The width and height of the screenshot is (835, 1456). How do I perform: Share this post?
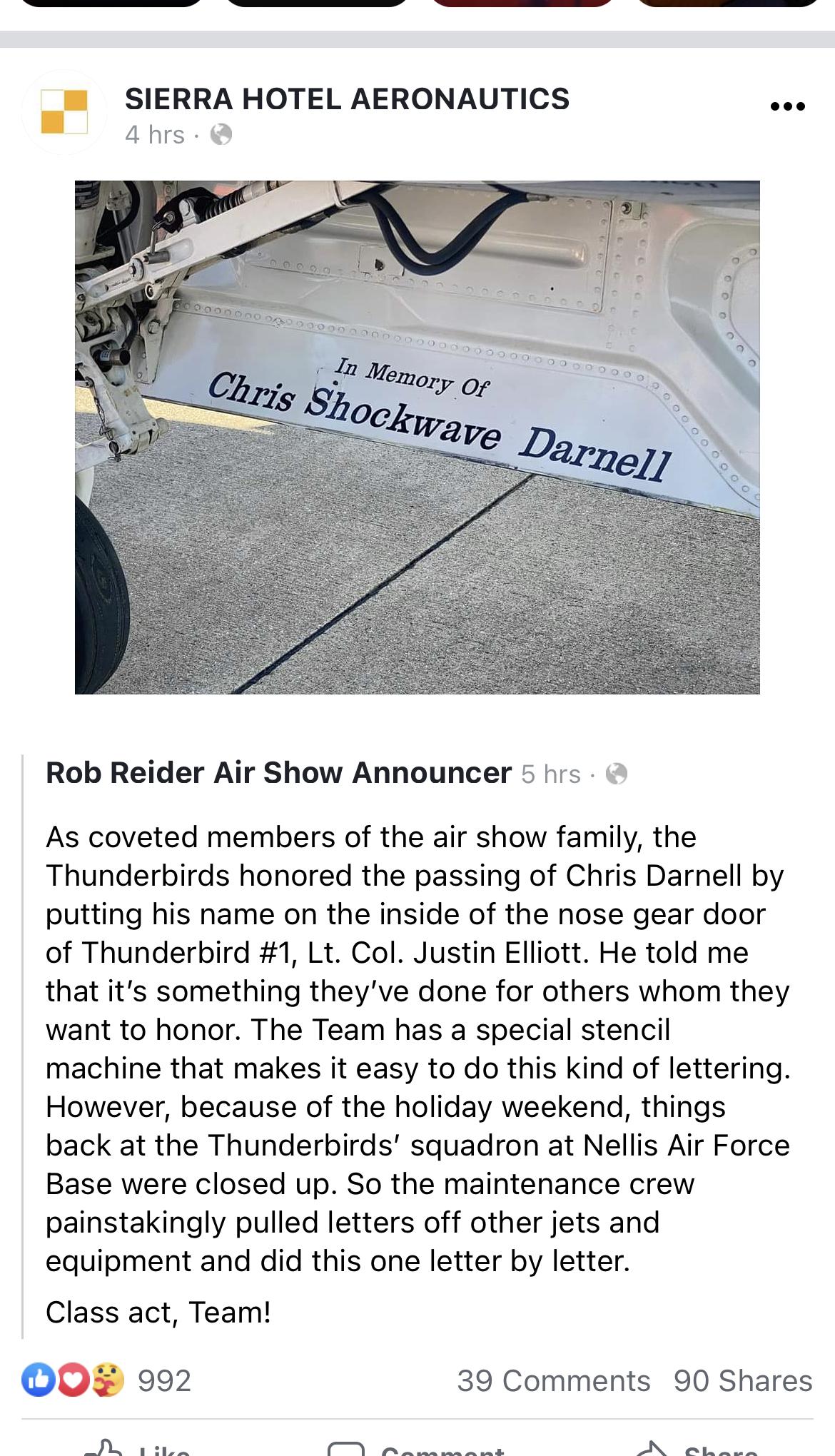click(x=697, y=1447)
